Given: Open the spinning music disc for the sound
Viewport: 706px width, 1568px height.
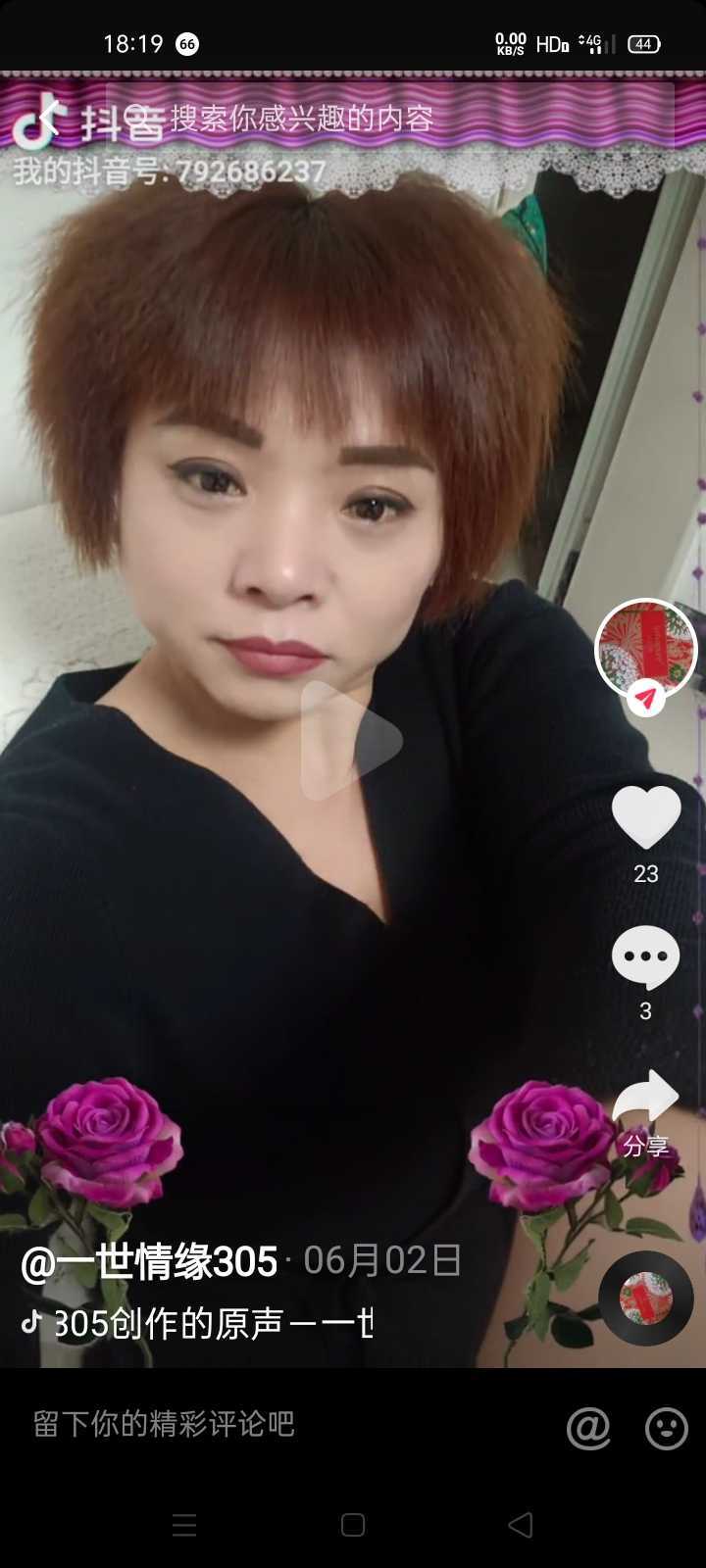Looking at the screenshot, I should pyautogui.click(x=645, y=1298).
